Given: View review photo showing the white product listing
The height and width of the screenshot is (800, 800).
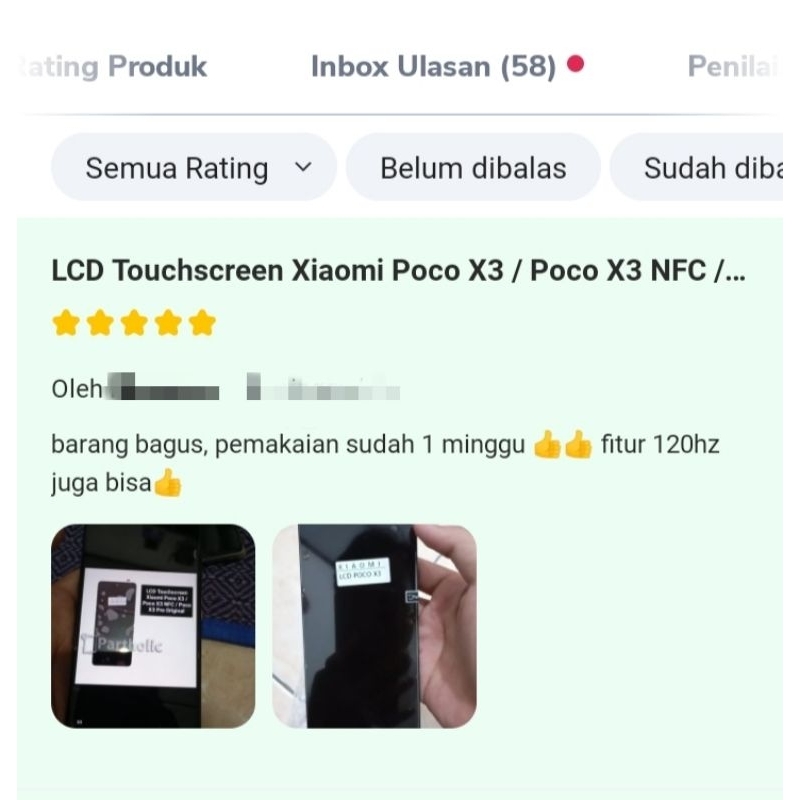Looking at the screenshot, I should (x=153, y=626).
